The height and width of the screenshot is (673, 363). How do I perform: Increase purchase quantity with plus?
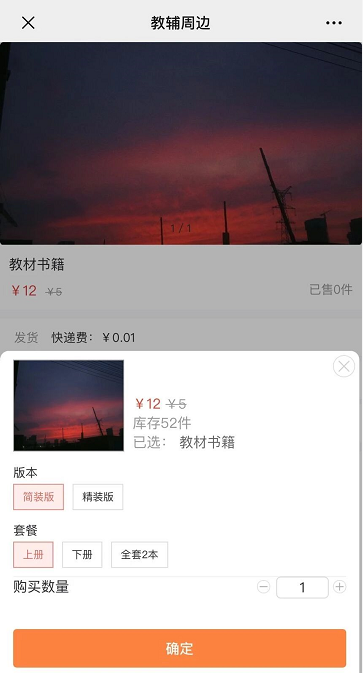[x=339, y=587]
